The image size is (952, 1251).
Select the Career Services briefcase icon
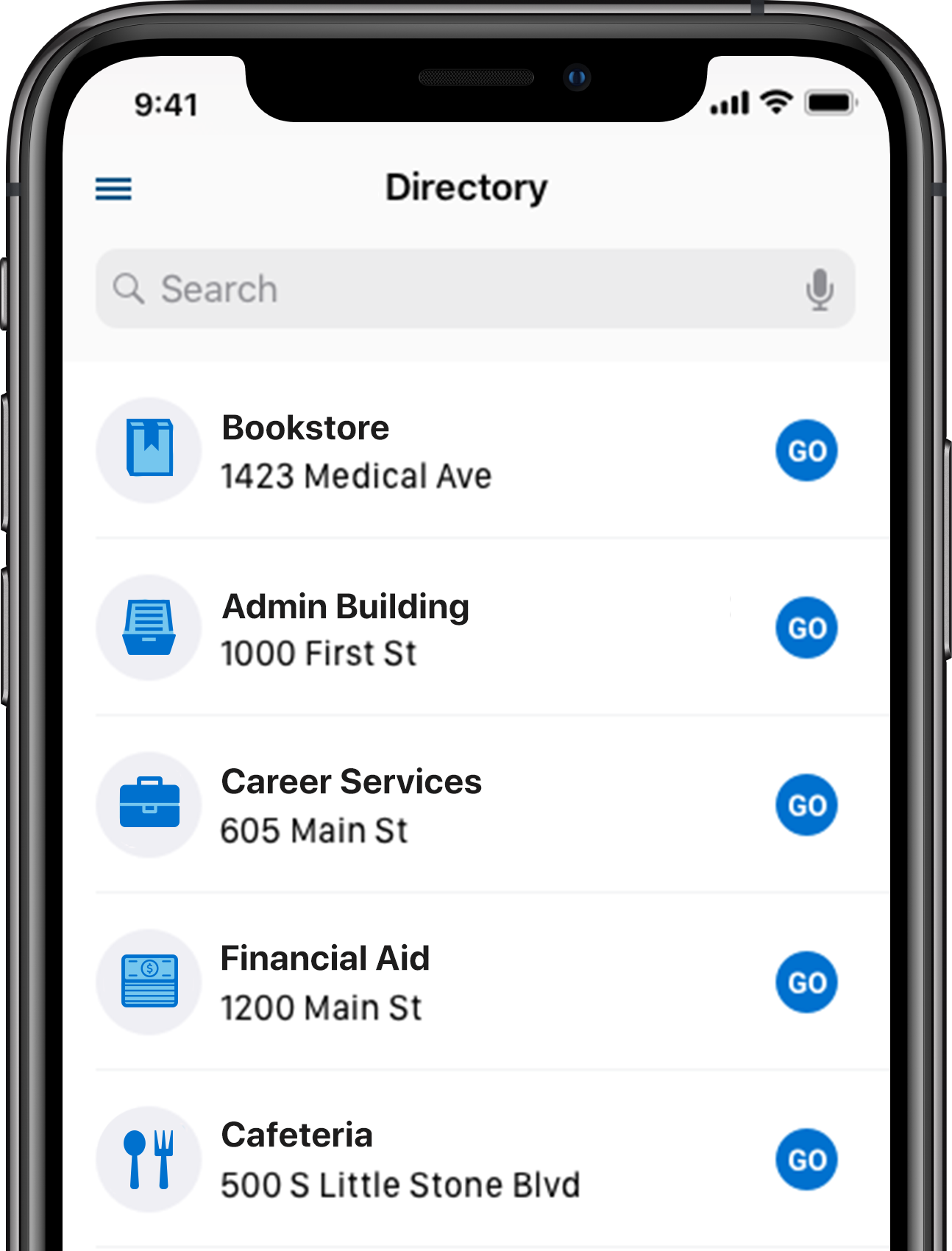coord(149,805)
